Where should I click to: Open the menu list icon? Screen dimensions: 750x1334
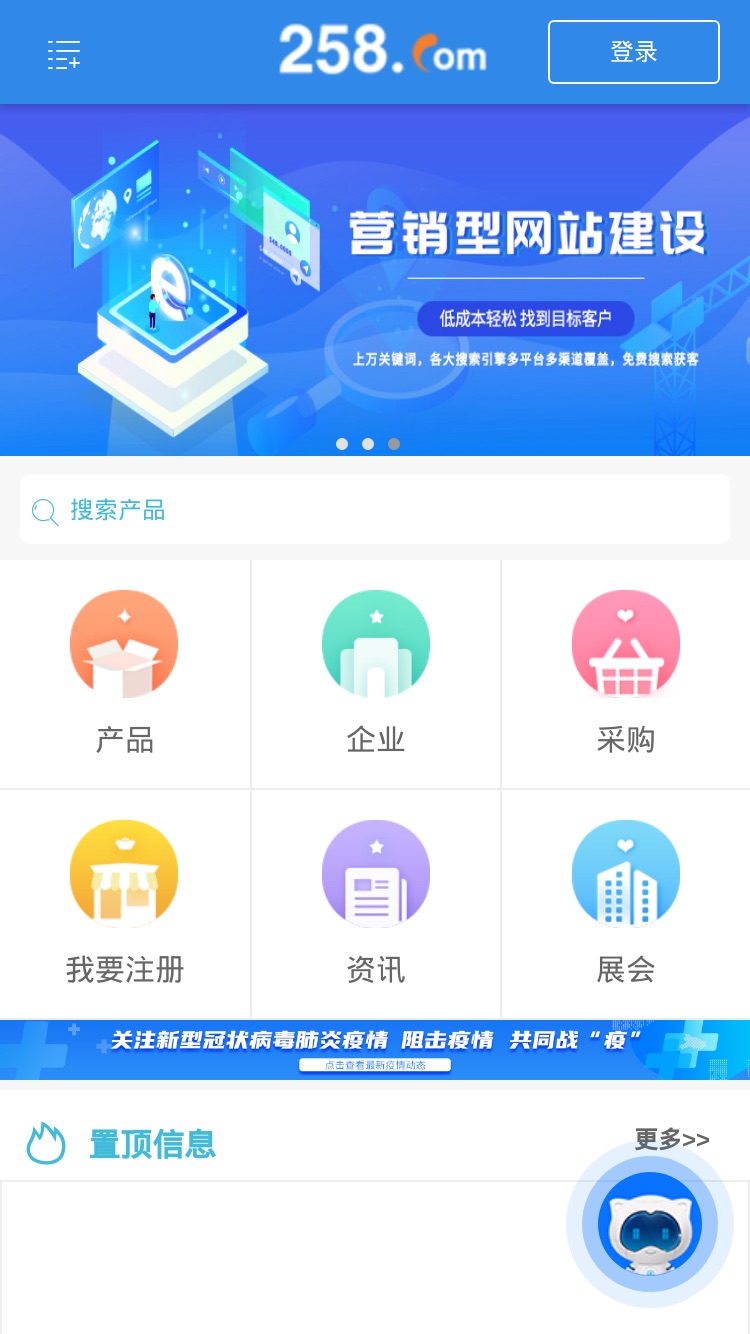(x=64, y=54)
